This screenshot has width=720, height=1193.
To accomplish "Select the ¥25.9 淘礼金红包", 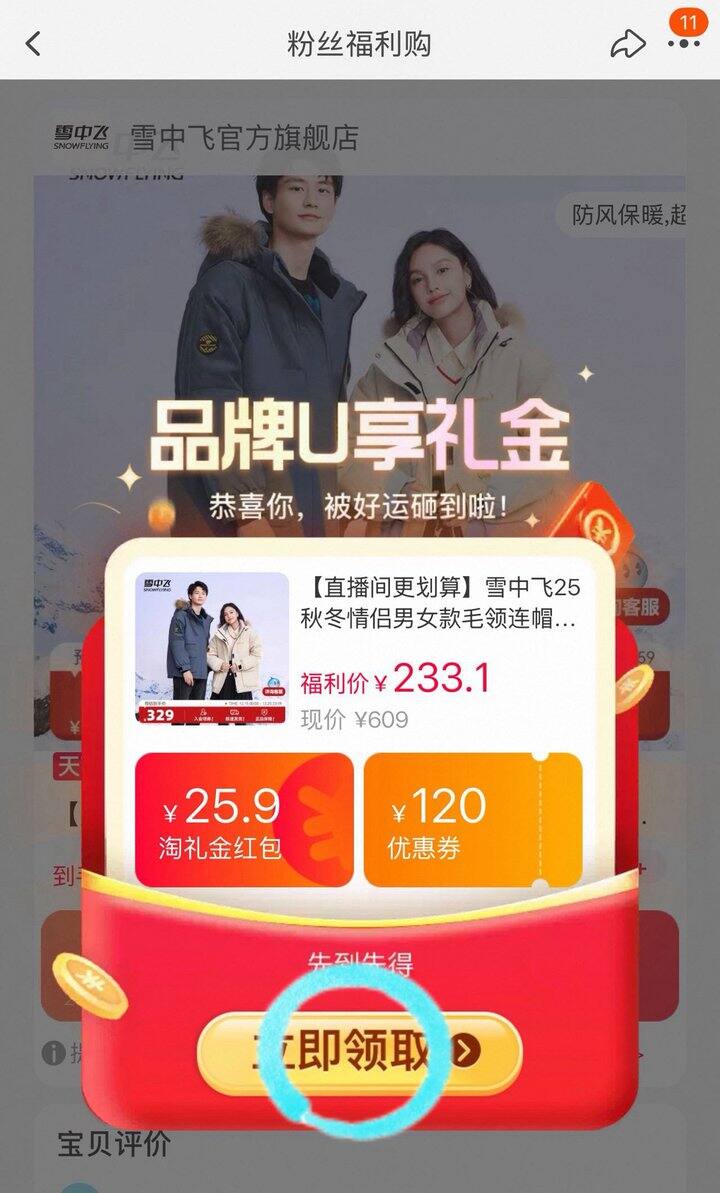I will (244, 819).
